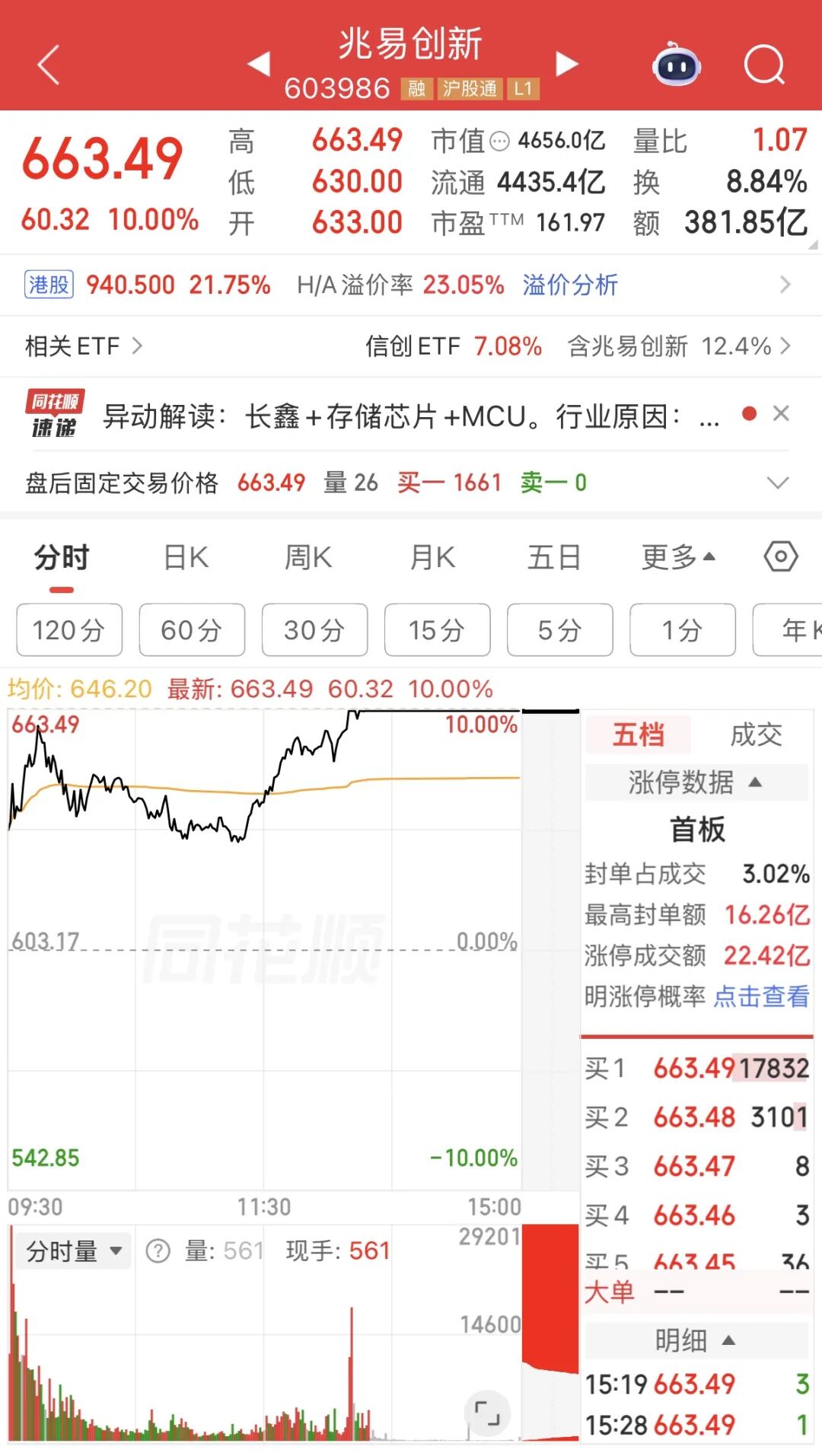Open the robot assistant icon

pos(677,65)
